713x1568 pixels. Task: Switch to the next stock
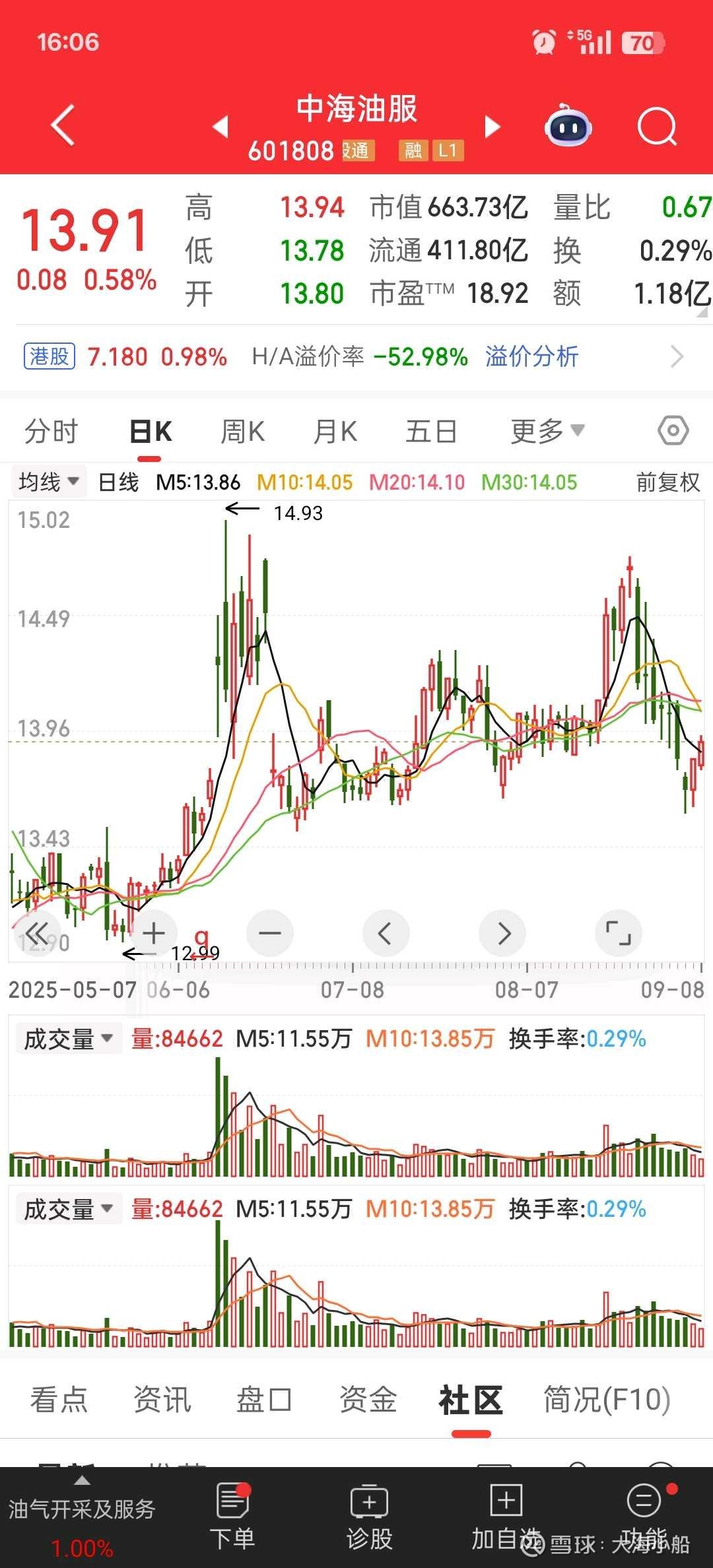pos(492,126)
